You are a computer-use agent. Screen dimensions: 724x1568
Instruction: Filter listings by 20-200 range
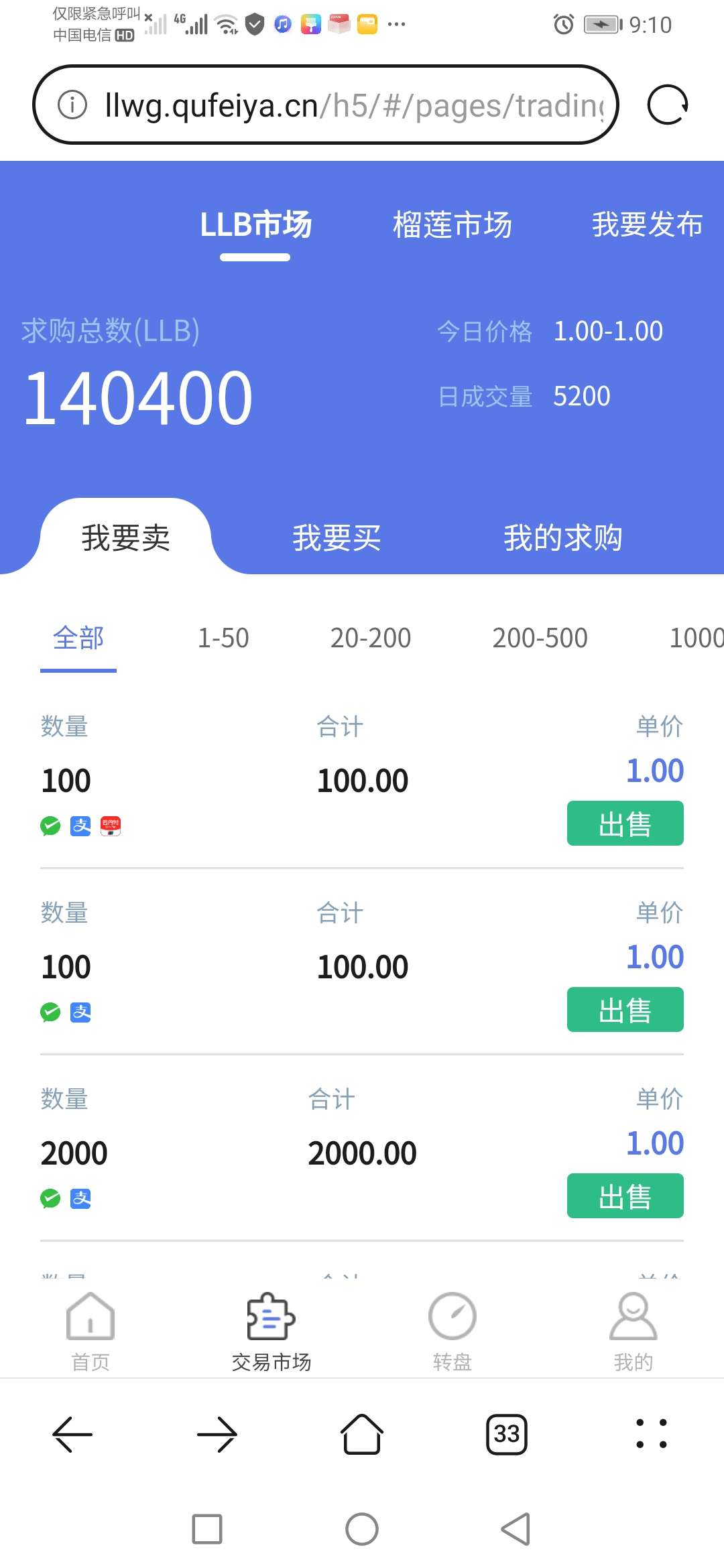pyautogui.click(x=371, y=638)
